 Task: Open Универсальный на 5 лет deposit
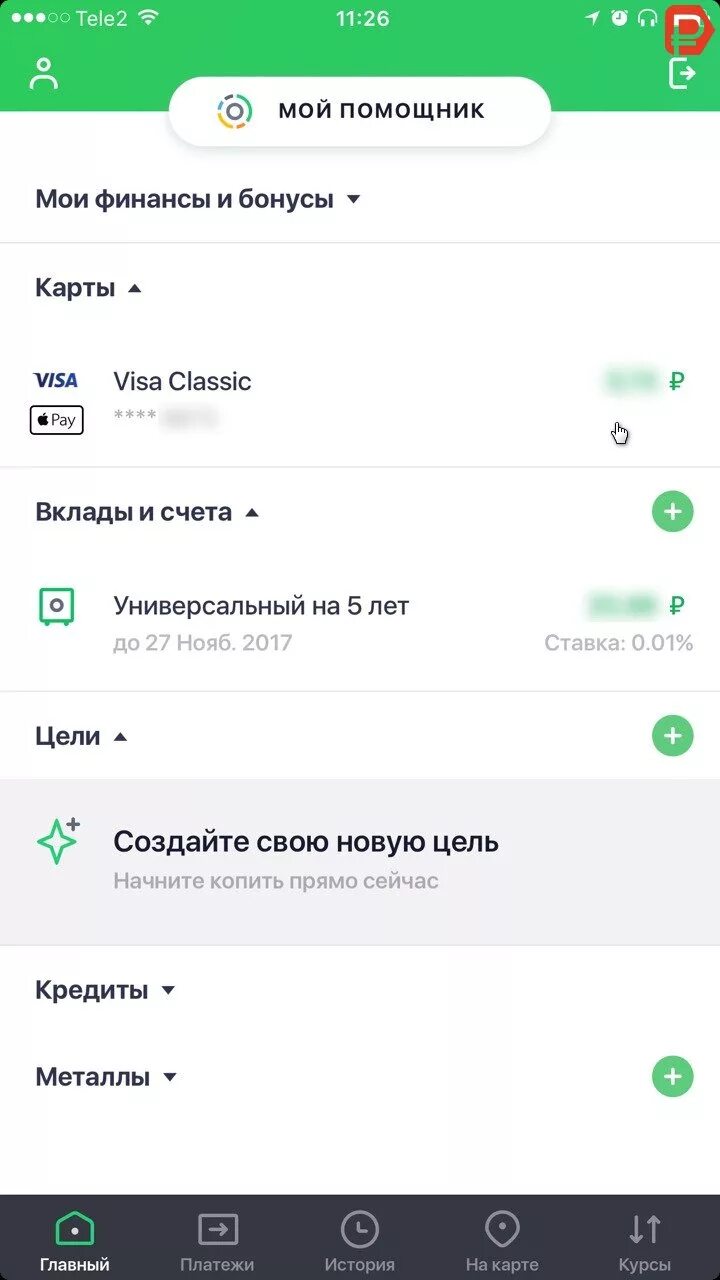pos(360,621)
